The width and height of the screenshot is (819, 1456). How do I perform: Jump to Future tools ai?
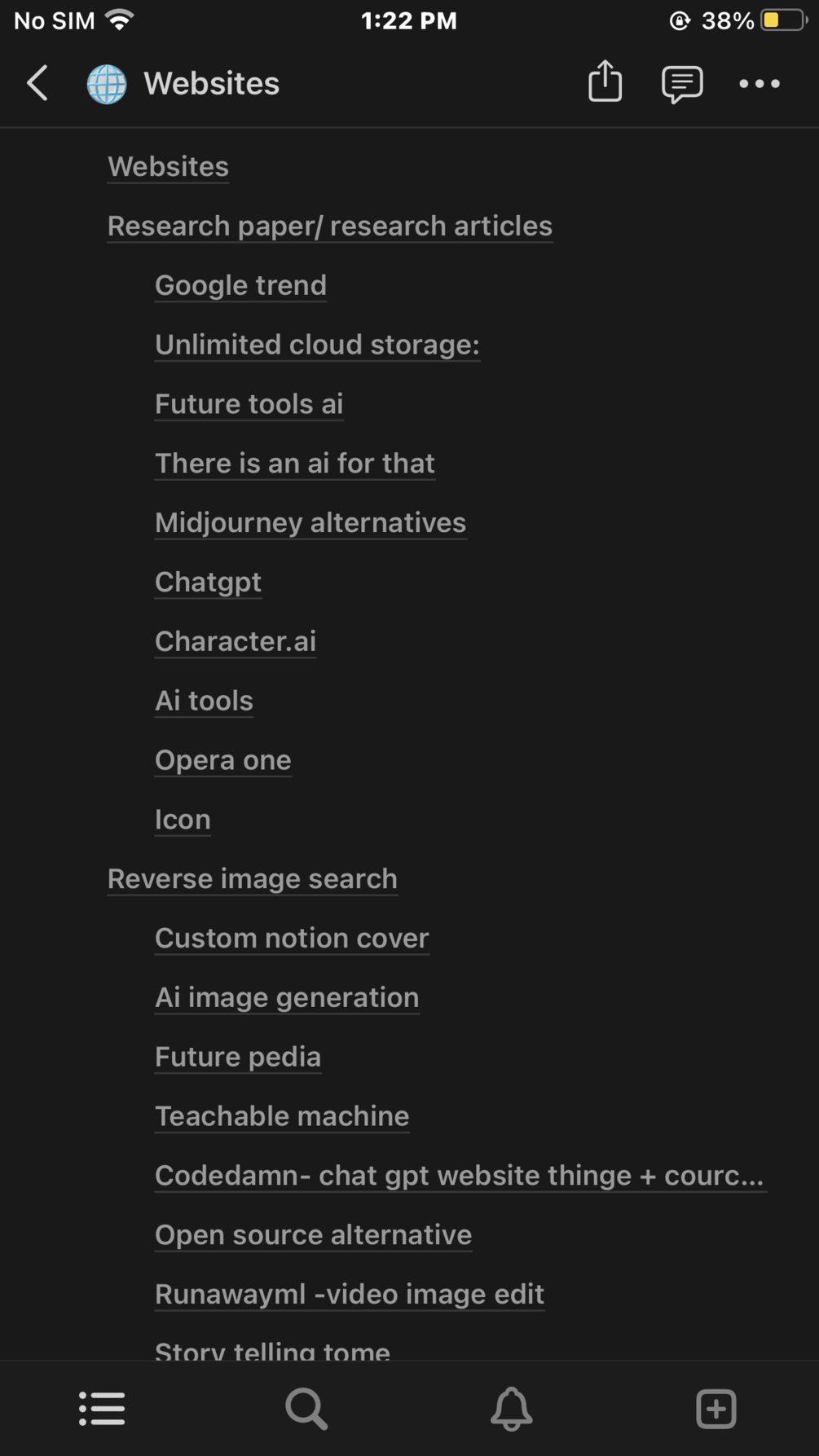[x=249, y=404]
